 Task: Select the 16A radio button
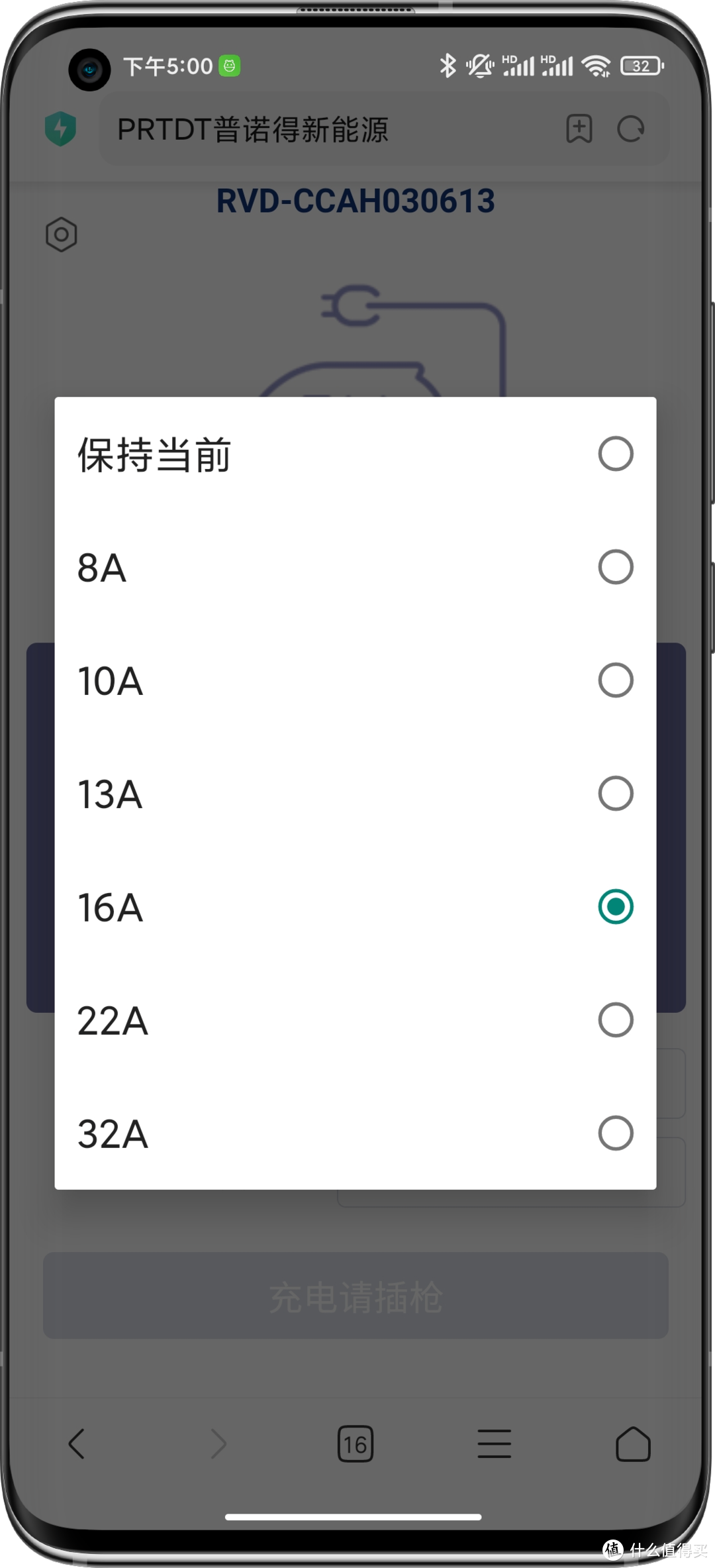616,906
